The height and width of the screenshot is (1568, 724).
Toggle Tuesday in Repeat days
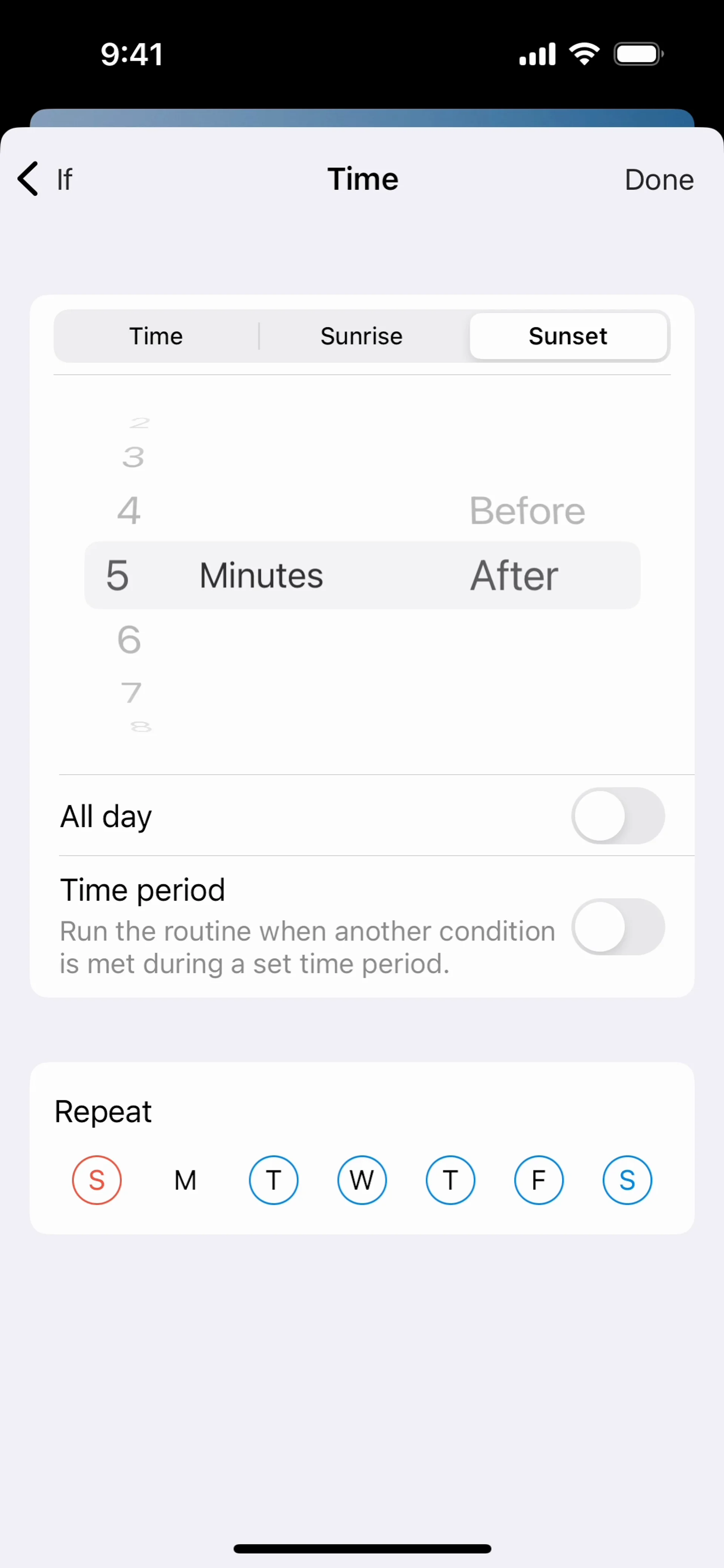point(273,1180)
